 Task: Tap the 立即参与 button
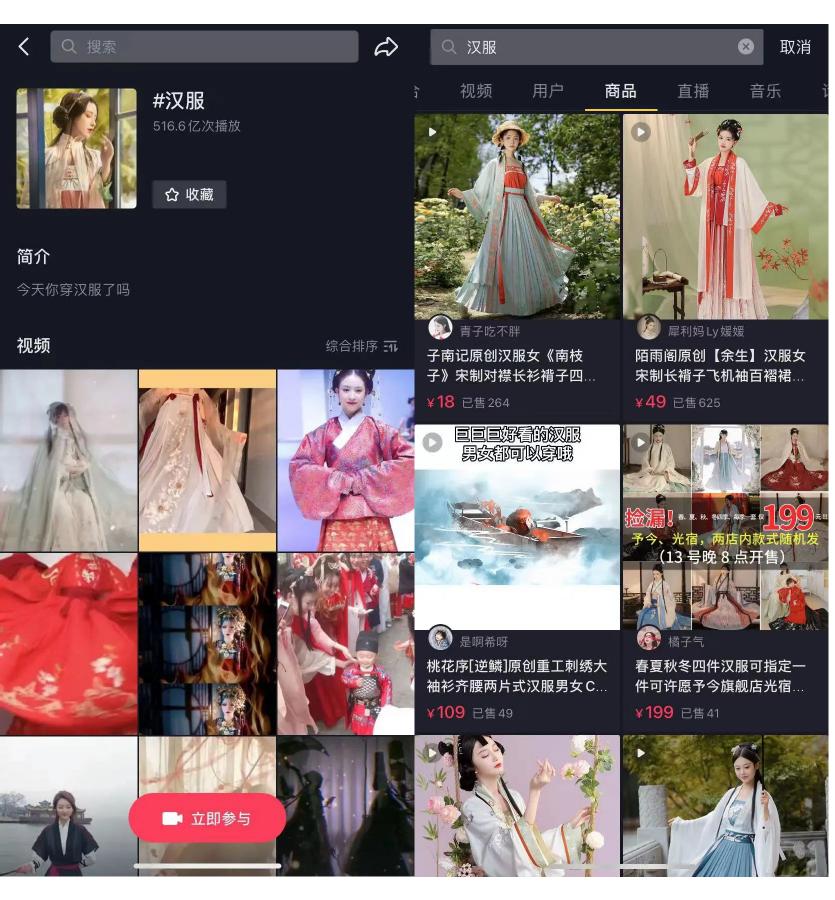[207, 818]
